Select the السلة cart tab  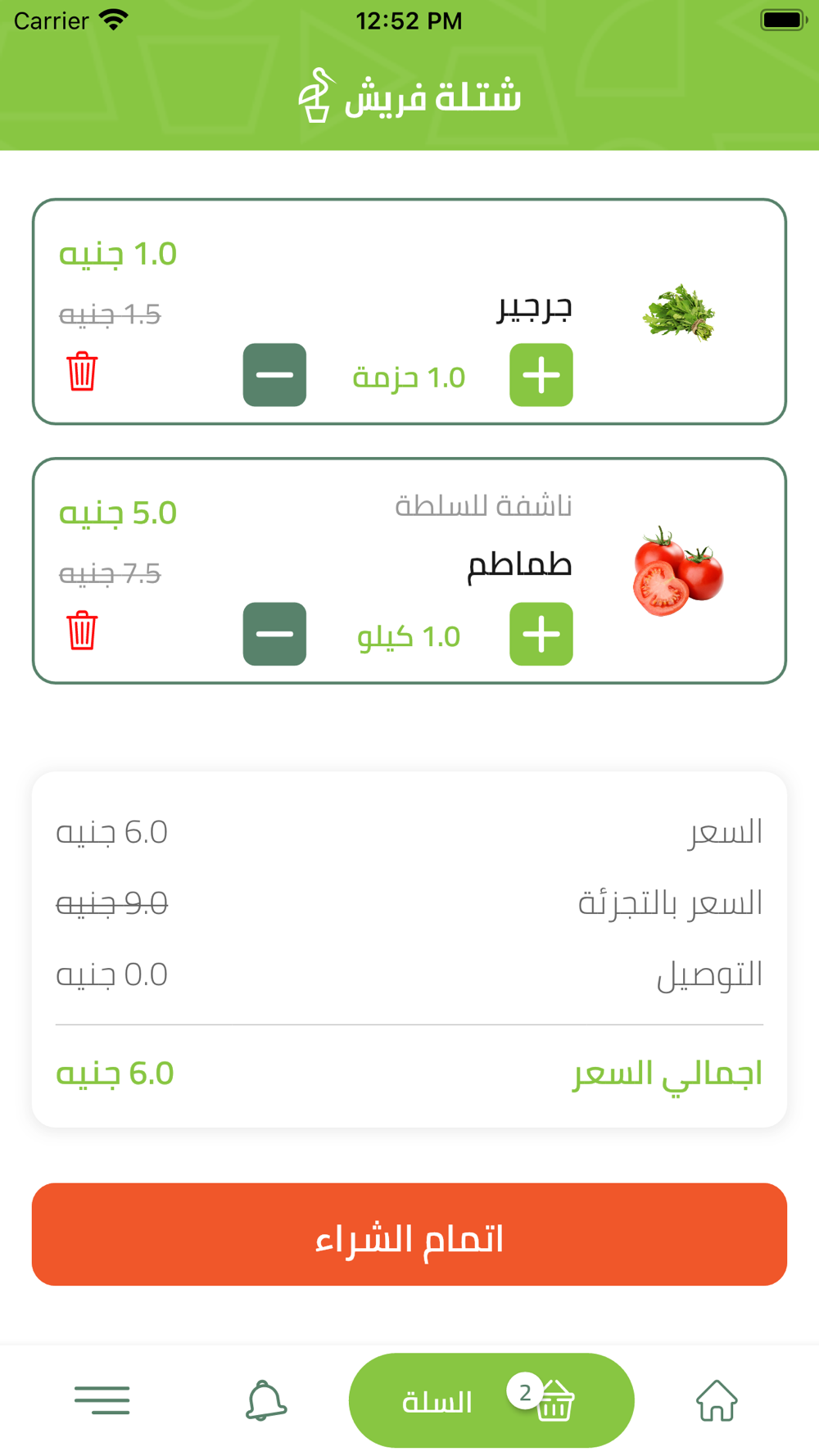point(491,1400)
